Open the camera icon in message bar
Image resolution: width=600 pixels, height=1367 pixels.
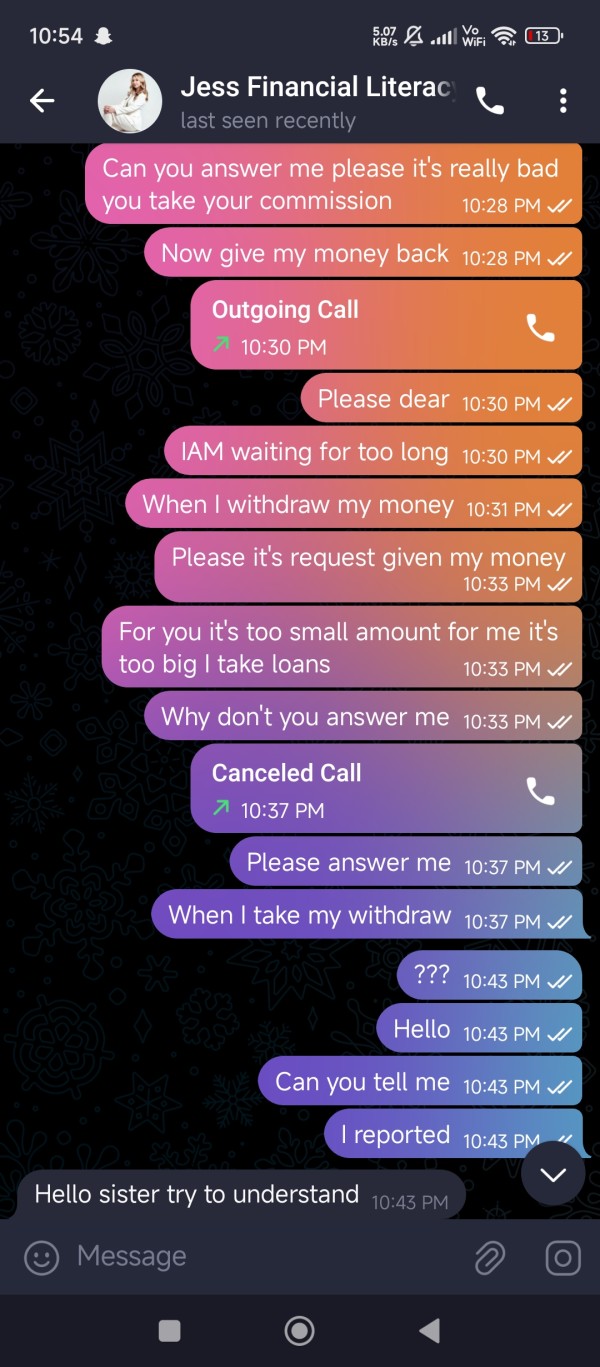[563, 1257]
